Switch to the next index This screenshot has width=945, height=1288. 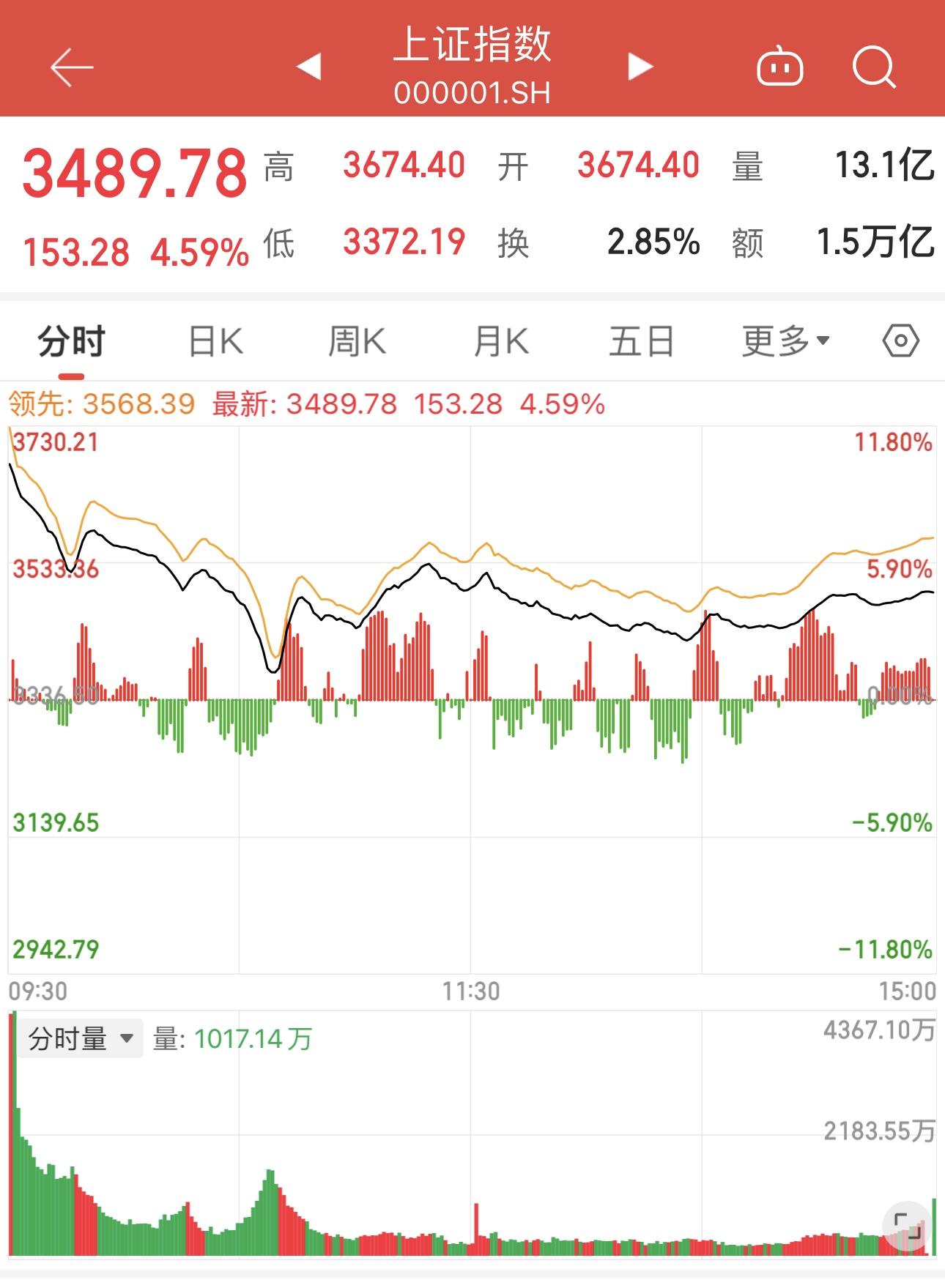pos(640,67)
